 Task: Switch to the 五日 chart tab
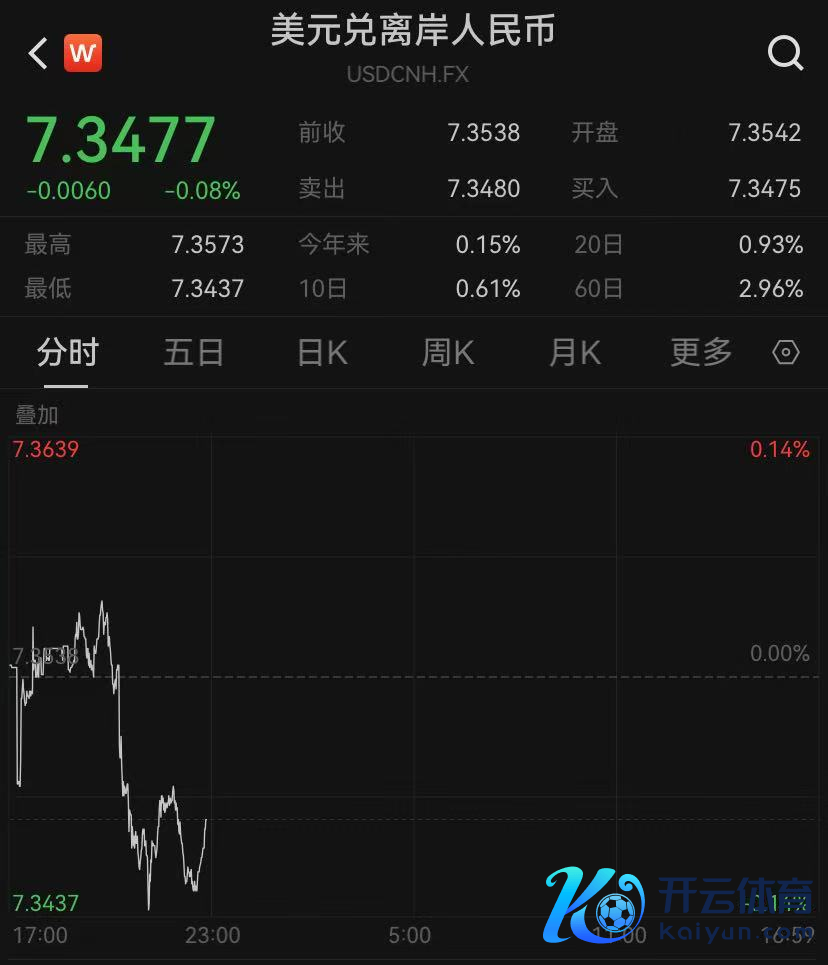tap(194, 353)
